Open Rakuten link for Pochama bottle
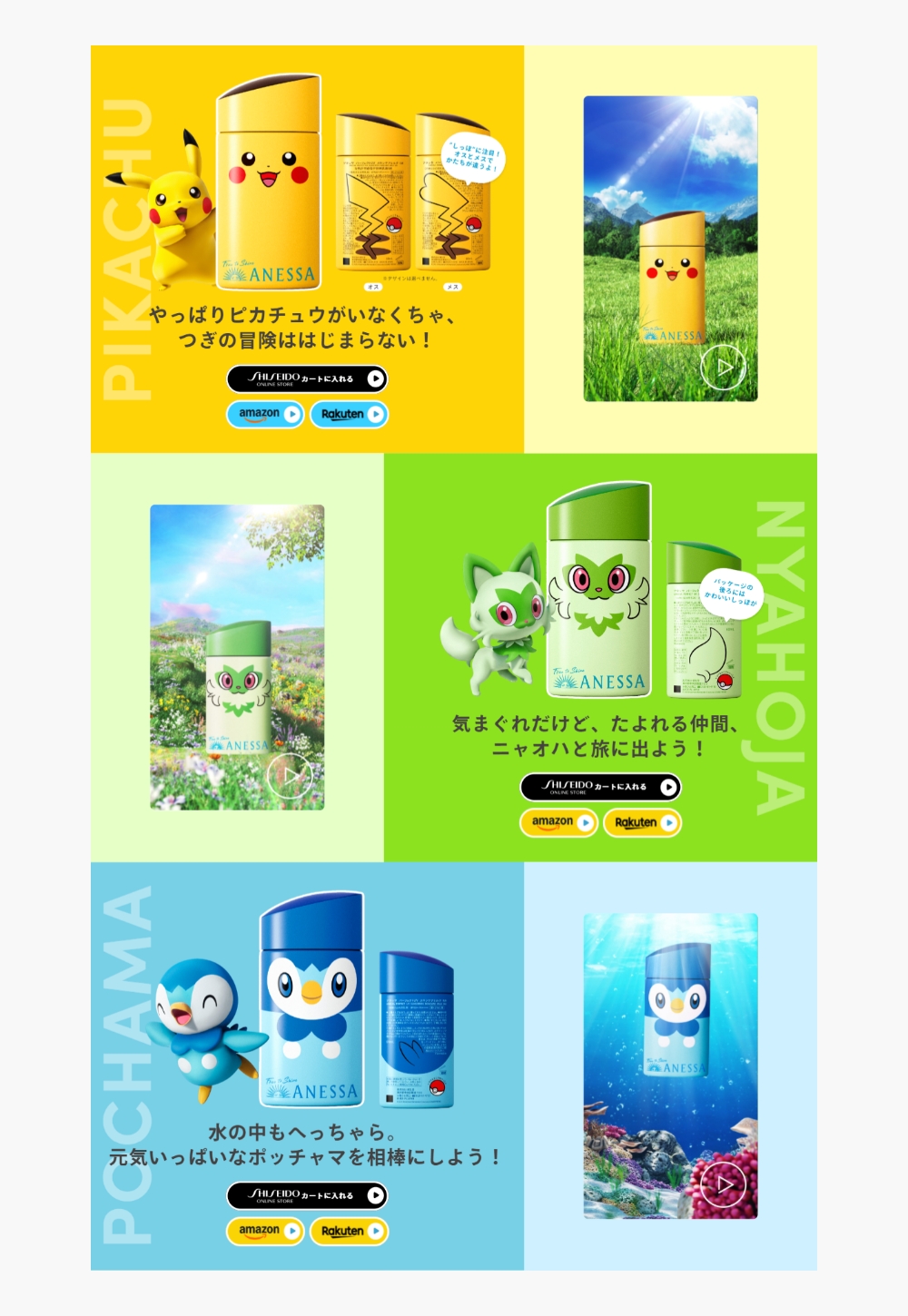908x1316 pixels. 349,1231
